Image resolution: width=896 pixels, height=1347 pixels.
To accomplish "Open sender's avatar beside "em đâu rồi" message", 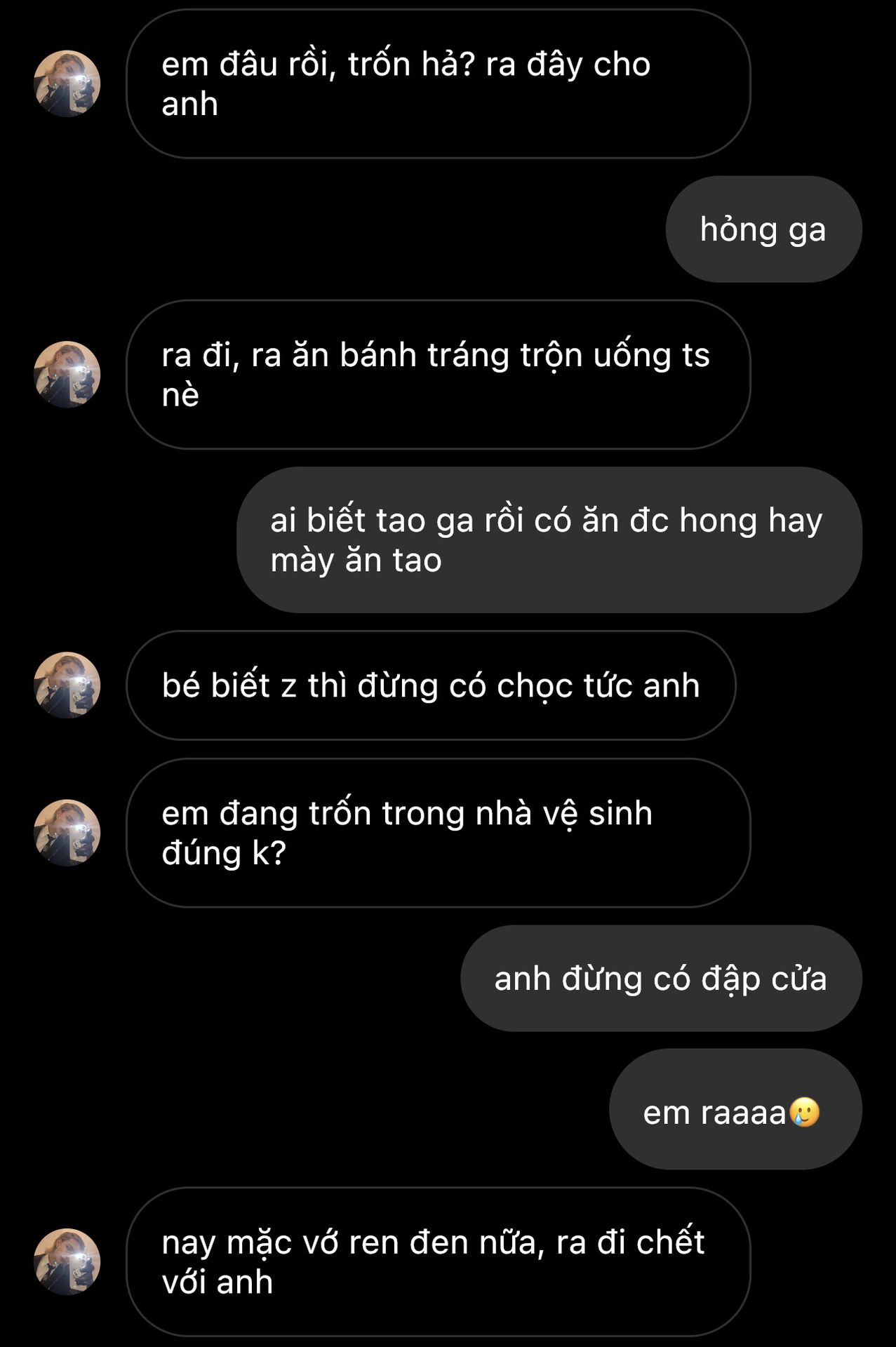I will click(x=67, y=83).
